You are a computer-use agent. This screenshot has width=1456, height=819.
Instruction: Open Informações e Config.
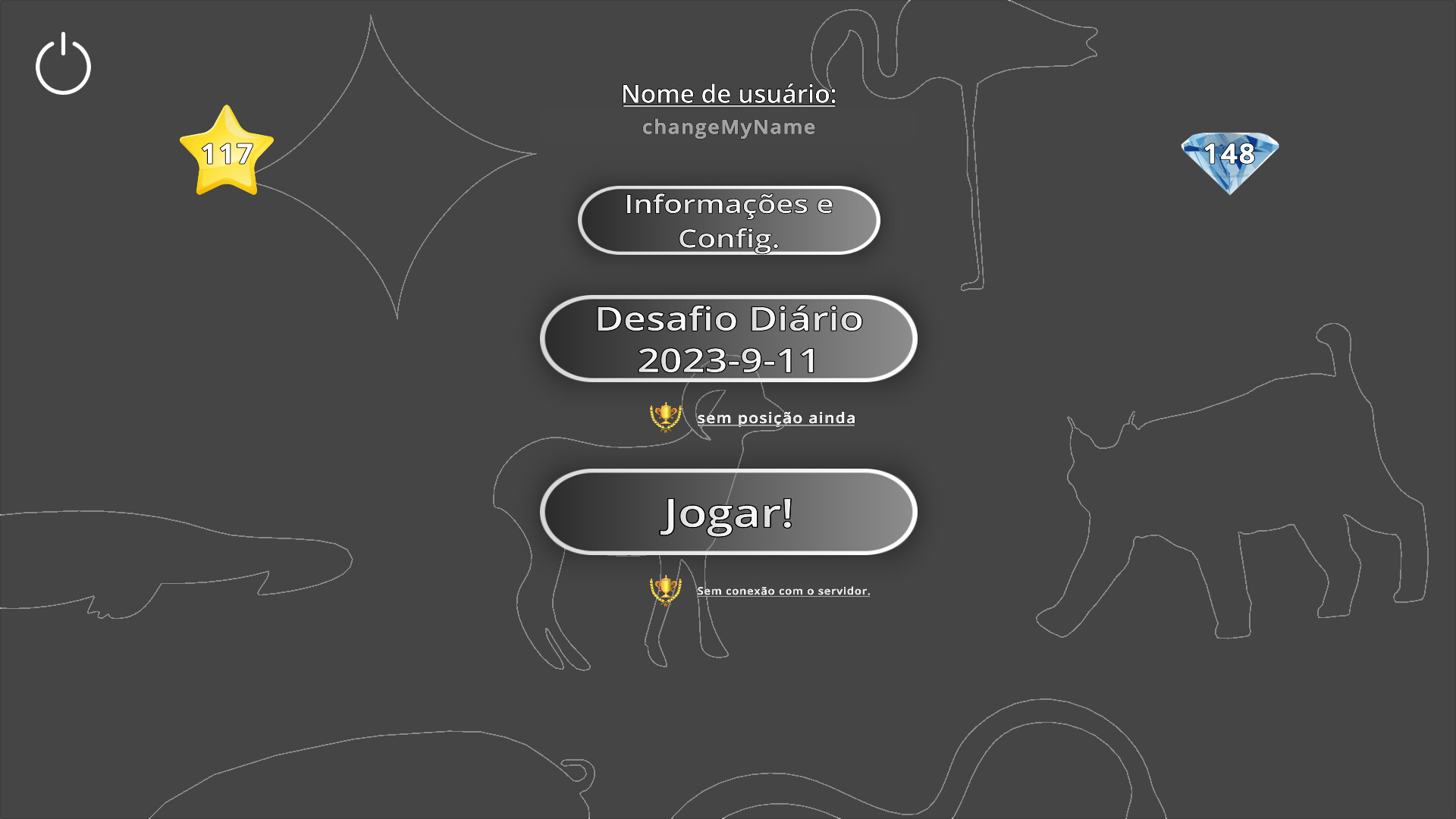[728, 221]
